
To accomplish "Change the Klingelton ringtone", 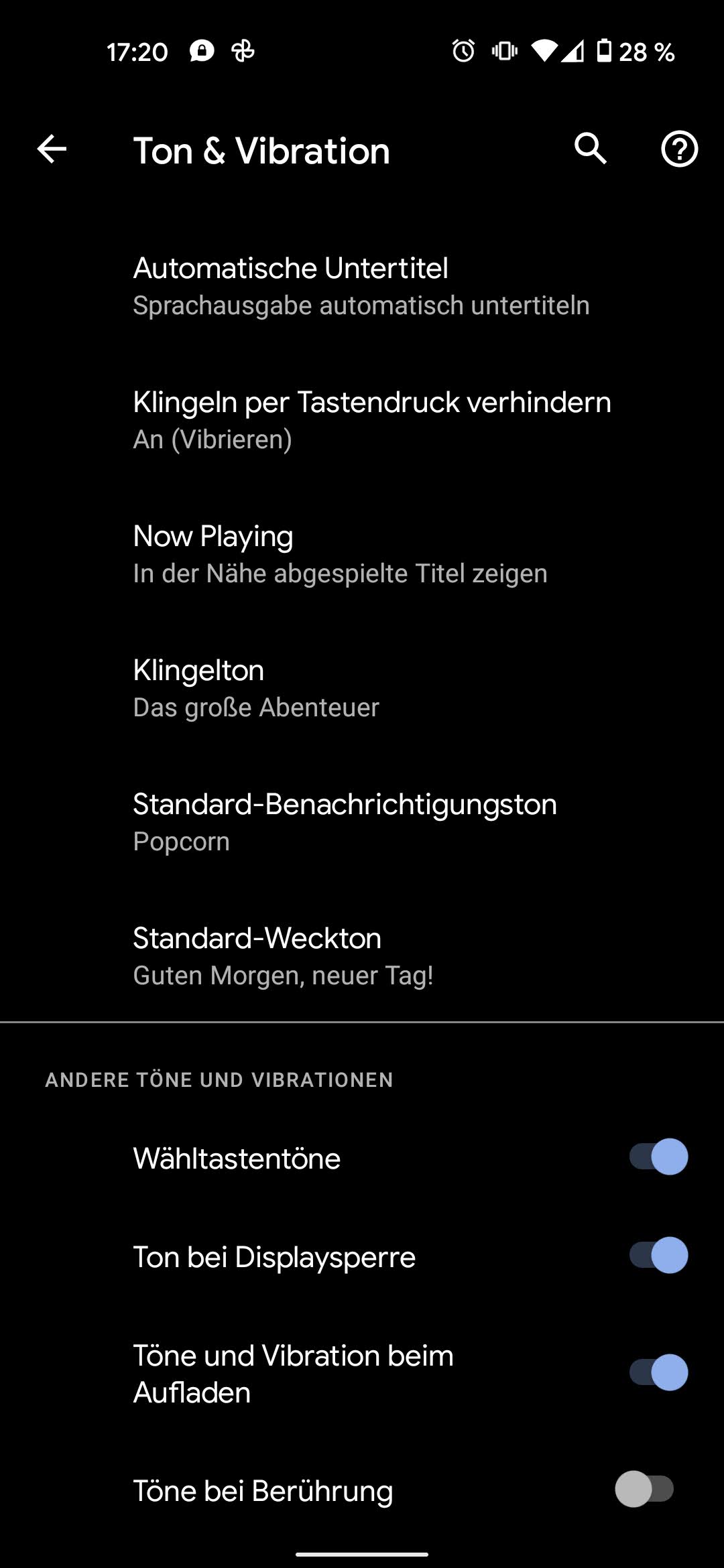I will pos(362,688).
